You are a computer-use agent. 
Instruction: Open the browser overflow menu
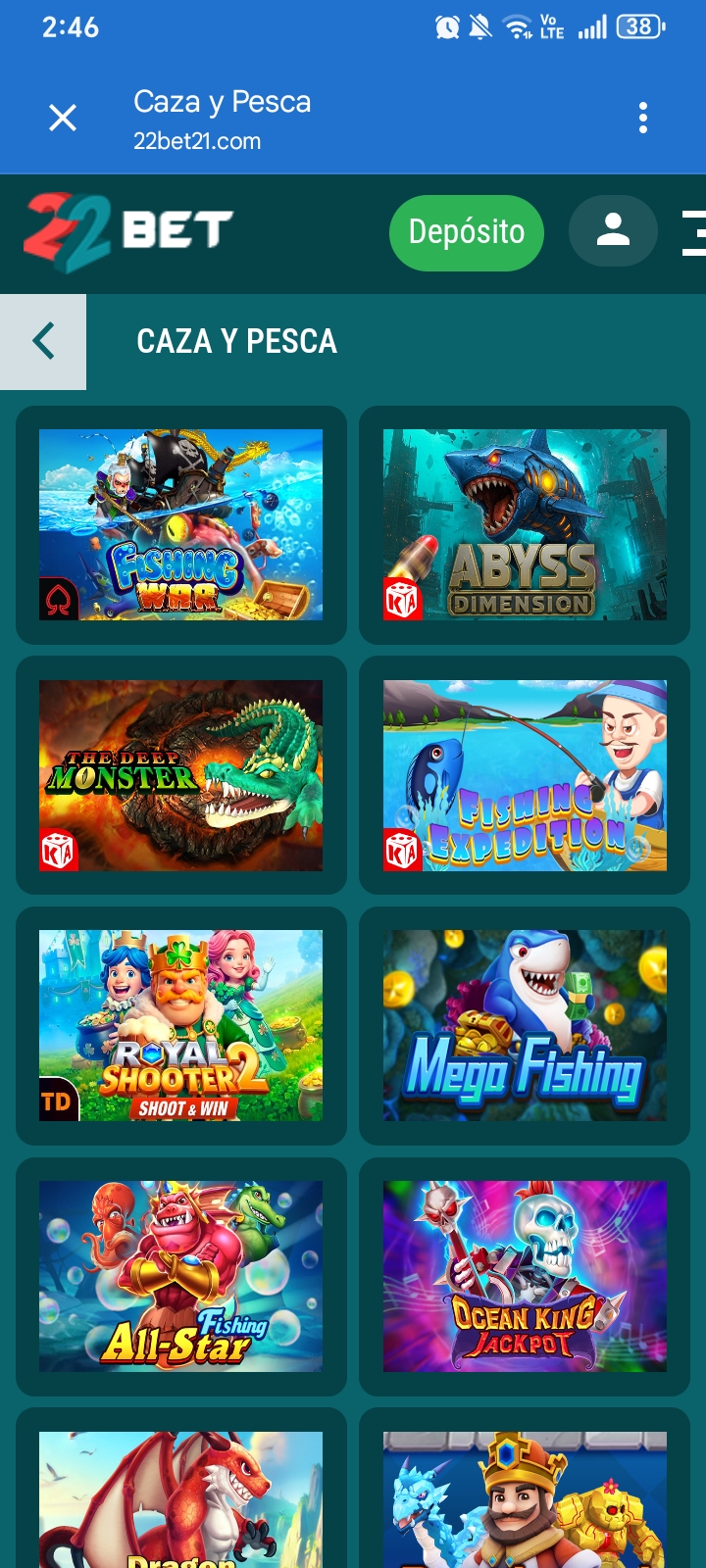pyautogui.click(x=642, y=118)
